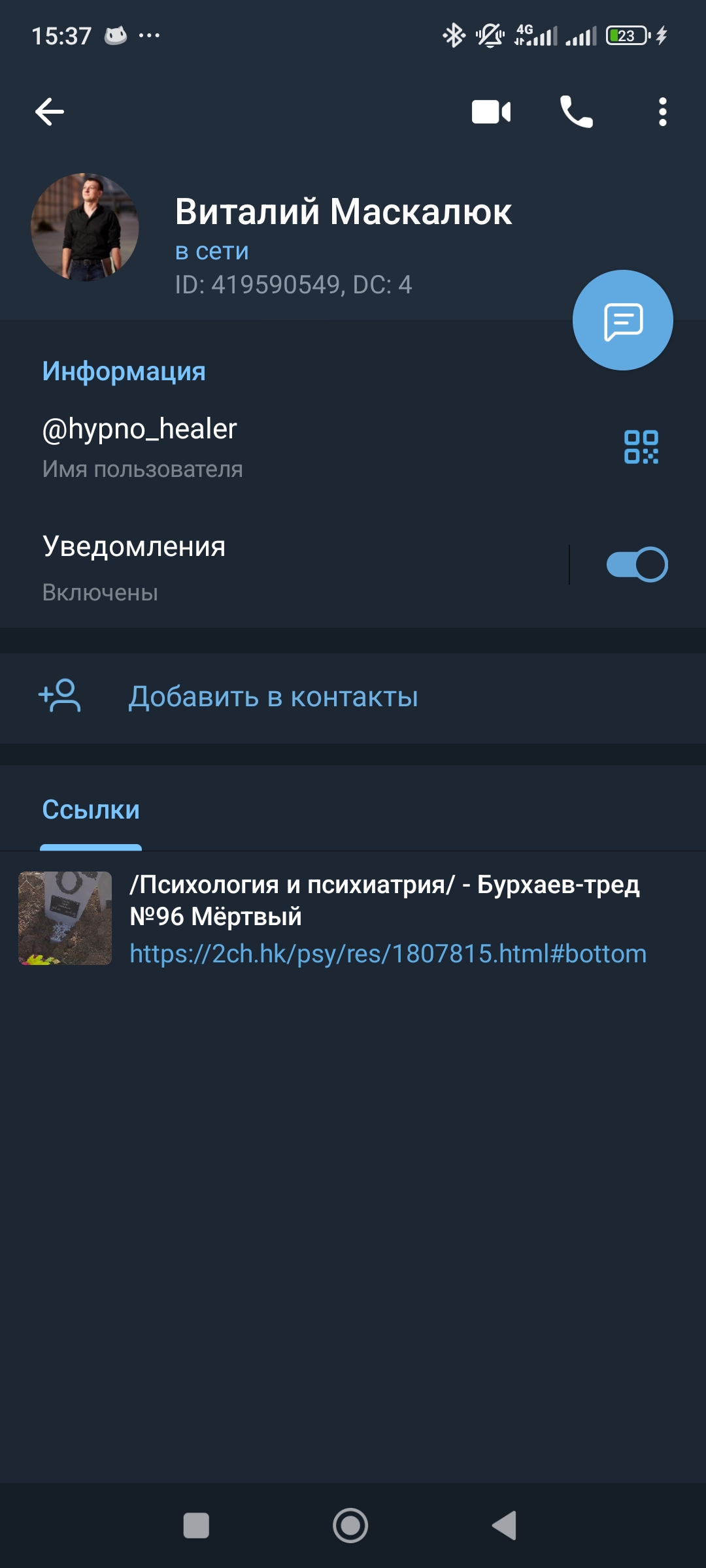The width and height of the screenshot is (706, 1568).
Task: Show the QR code for this profile
Action: coord(641,447)
